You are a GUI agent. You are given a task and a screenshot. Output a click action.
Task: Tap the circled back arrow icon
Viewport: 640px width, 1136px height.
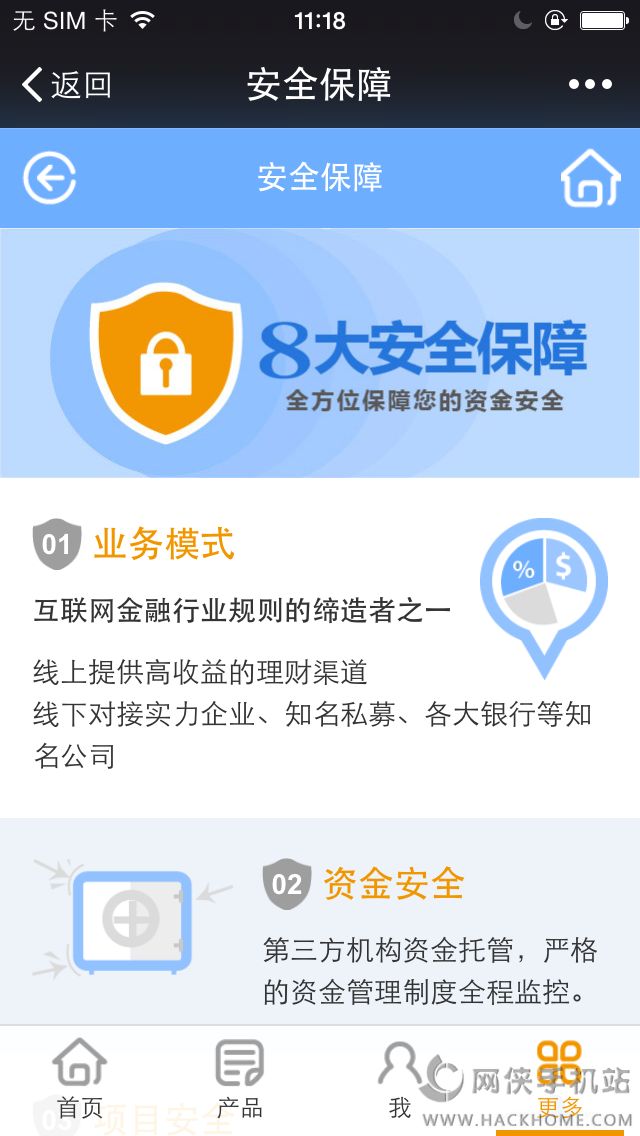[50, 178]
